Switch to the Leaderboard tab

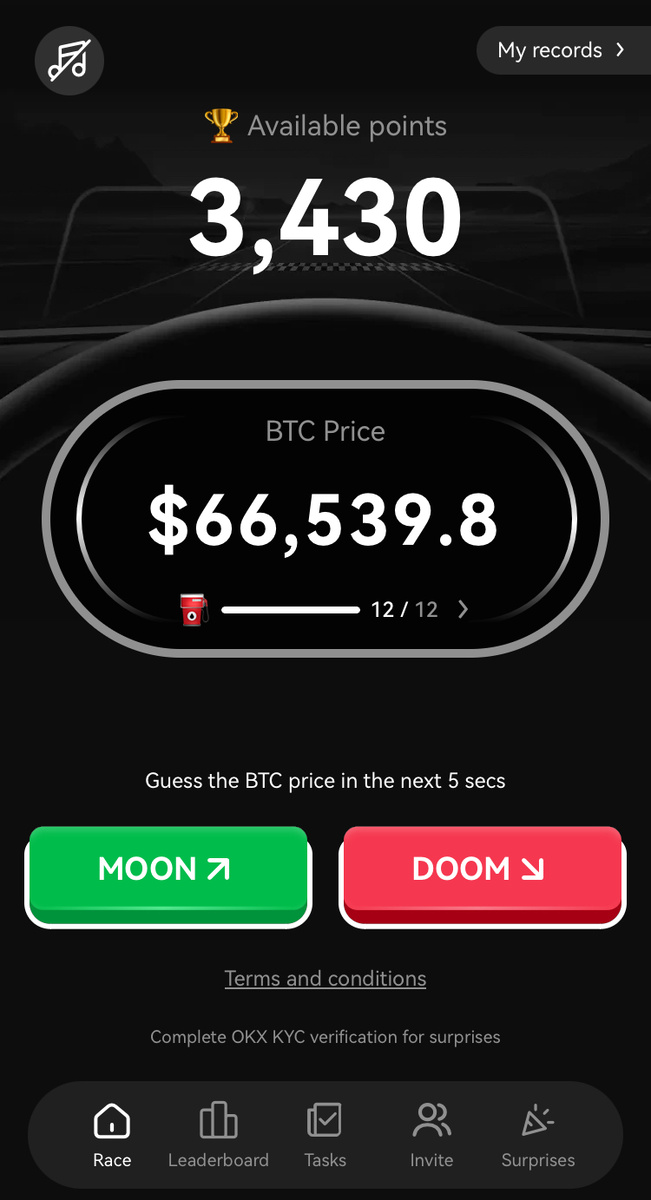coord(218,1135)
